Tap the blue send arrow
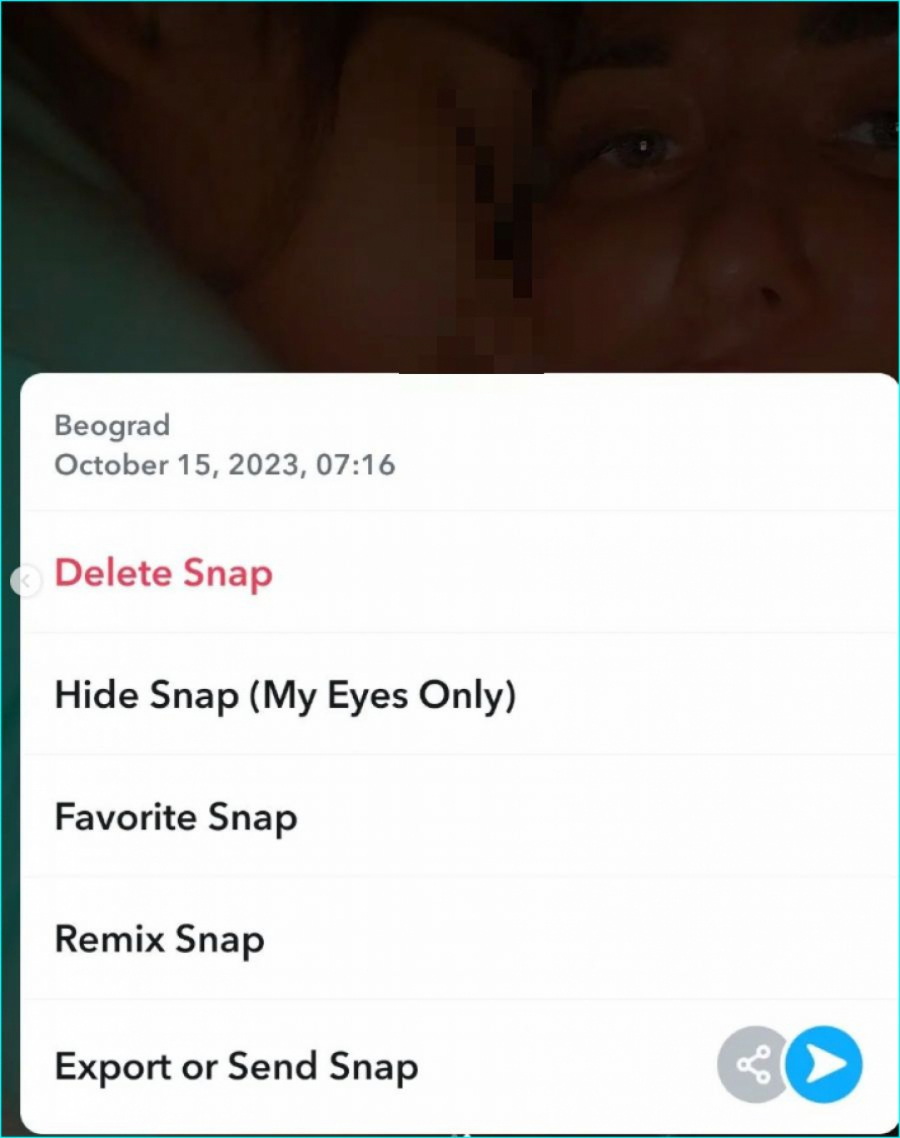900x1138 pixels. click(824, 1066)
